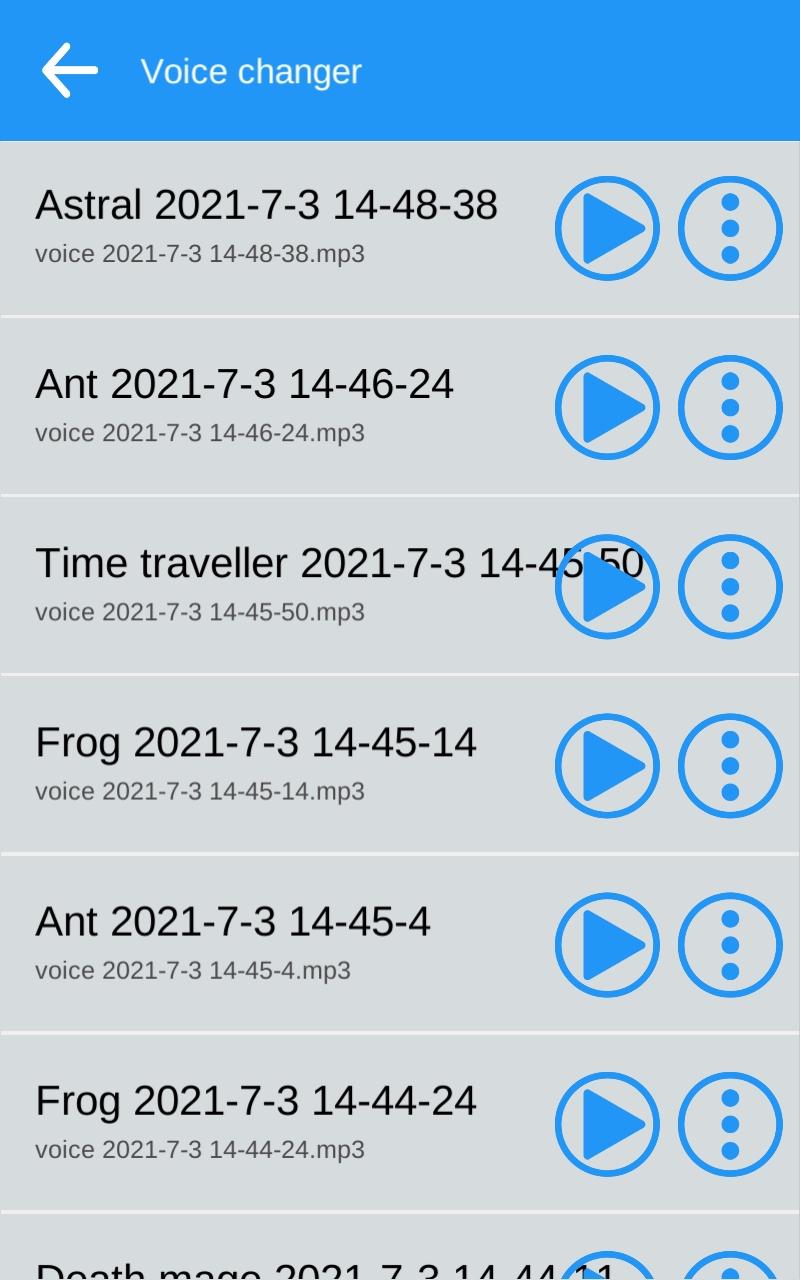
Task: Play the Frog 14-45-14 recording
Action: [607, 765]
